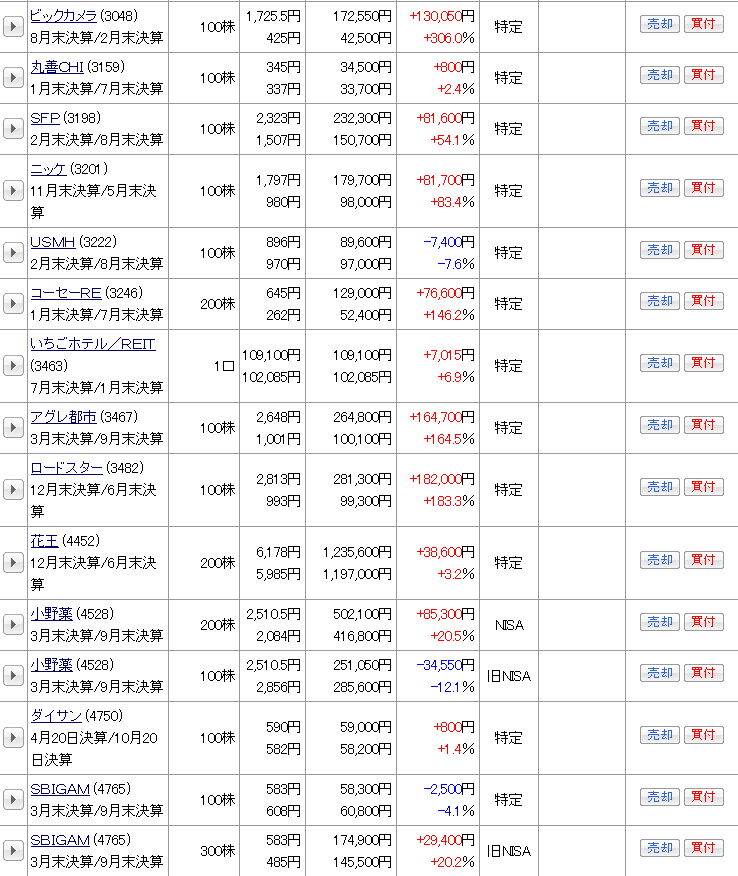738x876 pixels.
Task: Sell ビックカメラ shares with 売却
Action: click(659, 24)
